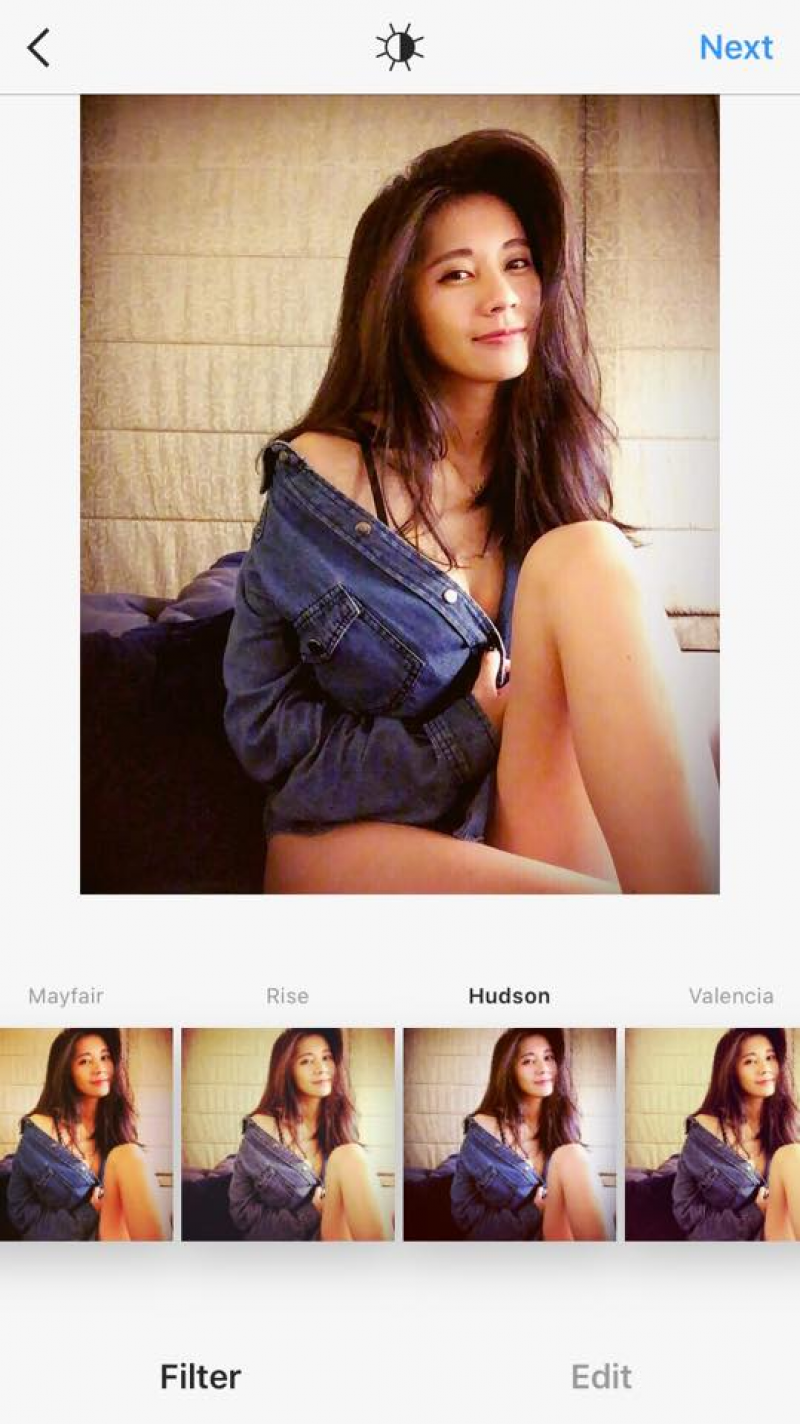Tap the main photo preview
Viewport: 800px width, 1424px height.
point(400,494)
